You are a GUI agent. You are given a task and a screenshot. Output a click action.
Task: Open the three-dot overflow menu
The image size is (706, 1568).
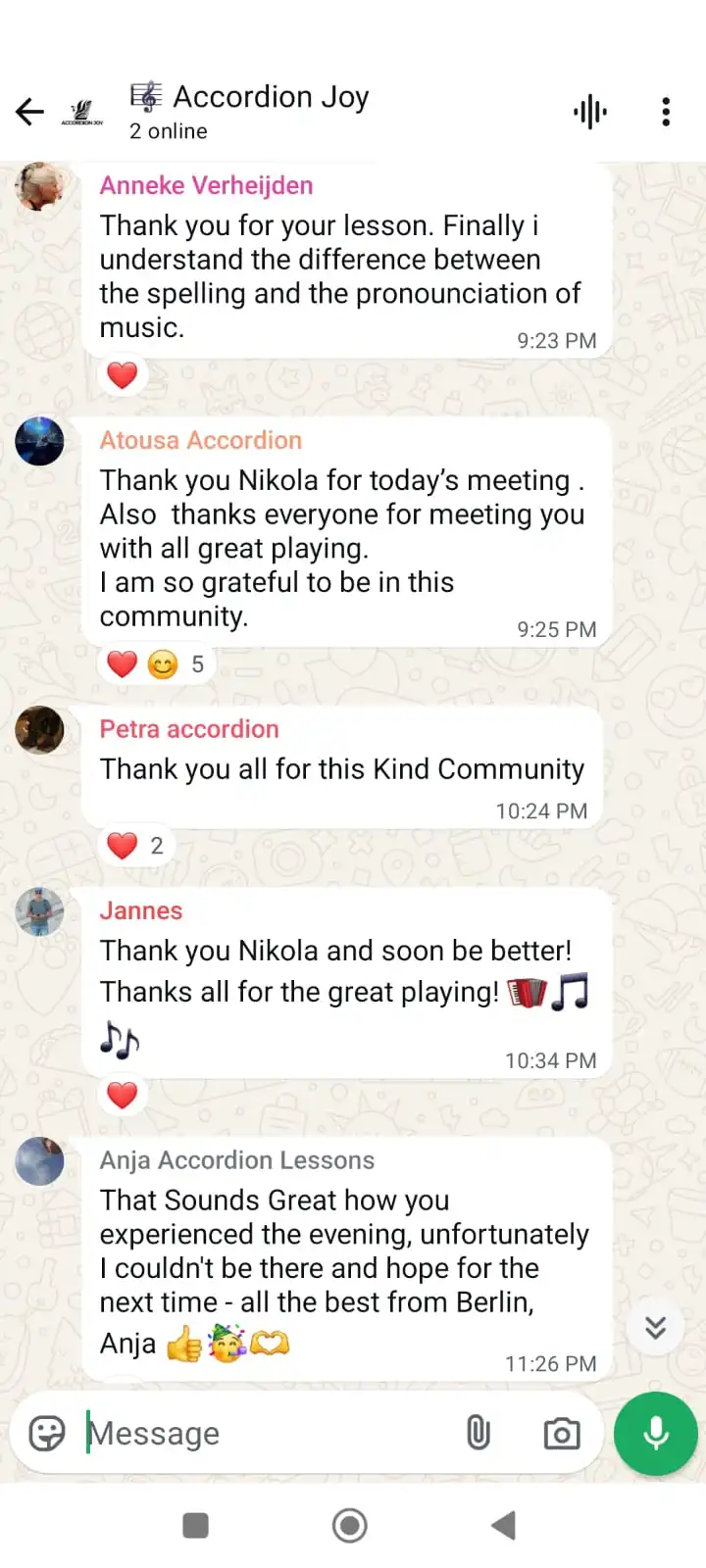click(666, 112)
